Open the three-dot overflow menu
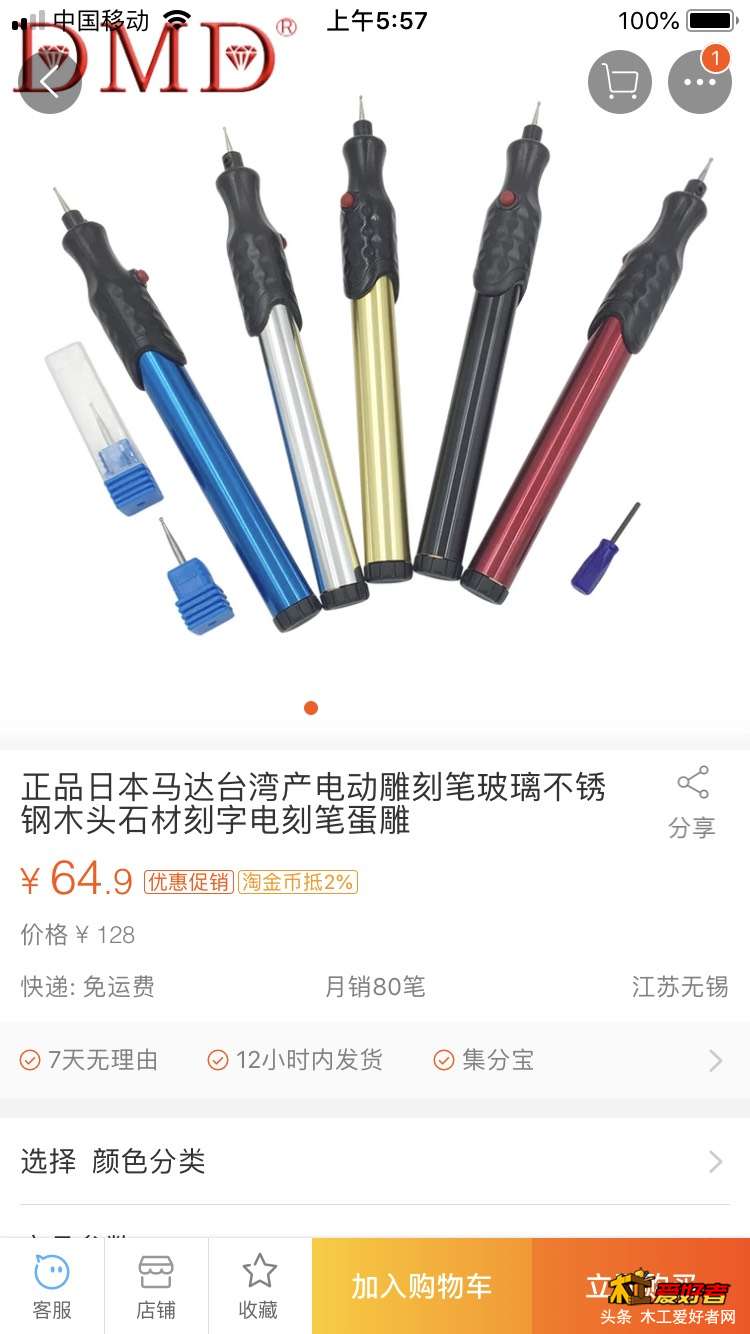The image size is (750, 1334). pos(700,82)
